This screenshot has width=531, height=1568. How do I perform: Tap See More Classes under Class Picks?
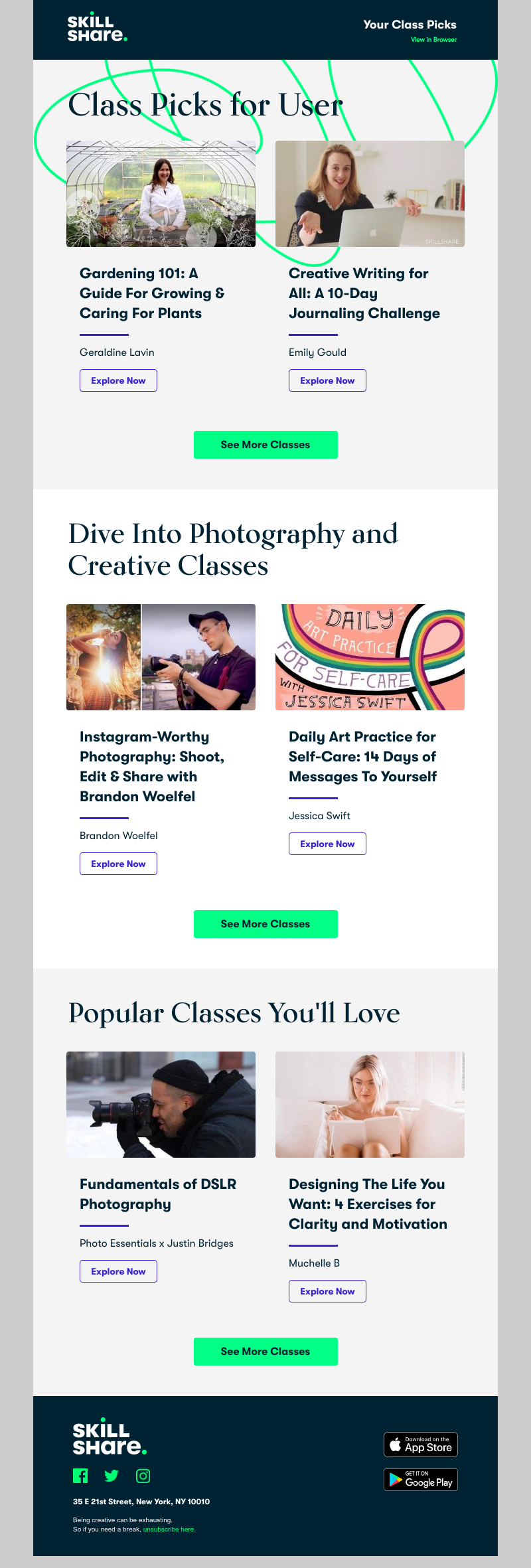[265, 445]
